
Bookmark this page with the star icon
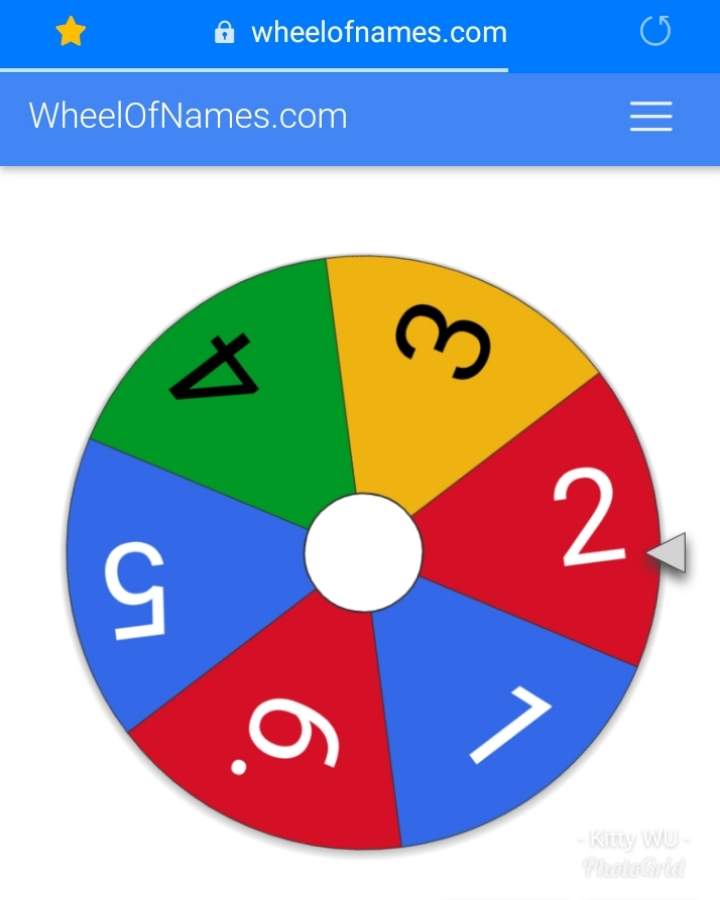(71, 33)
